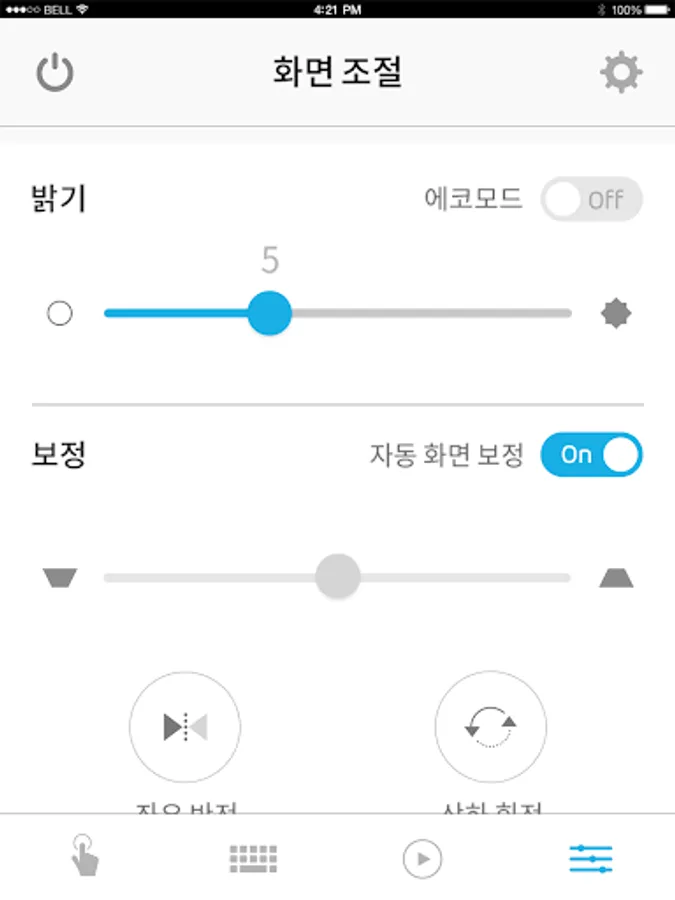The image size is (675, 900).
Task: Tap the power icon in the header
Action: [55, 73]
